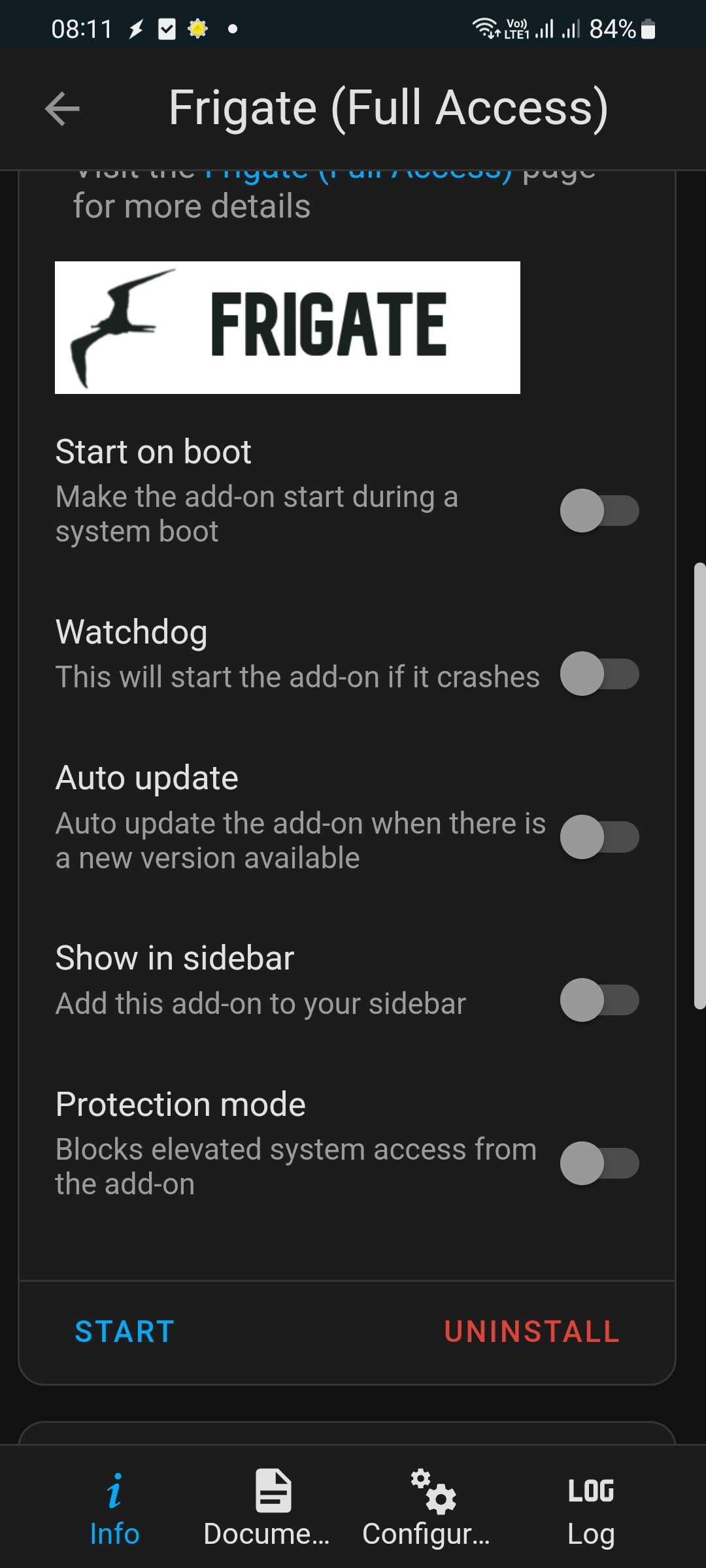Switch on Protection mode

[x=599, y=1164]
